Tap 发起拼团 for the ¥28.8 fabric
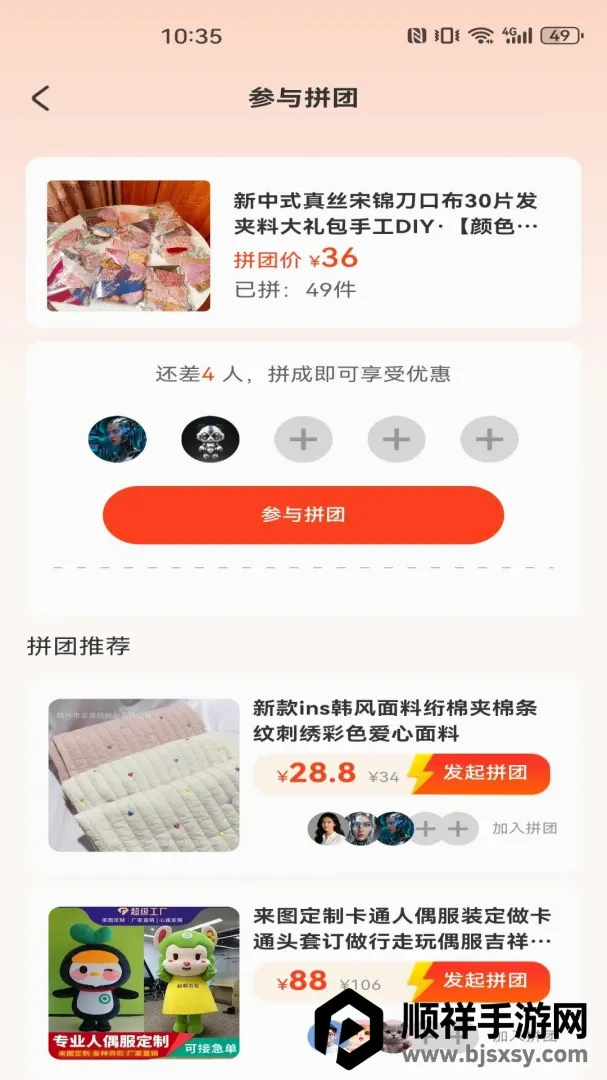 tap(480, 773)
